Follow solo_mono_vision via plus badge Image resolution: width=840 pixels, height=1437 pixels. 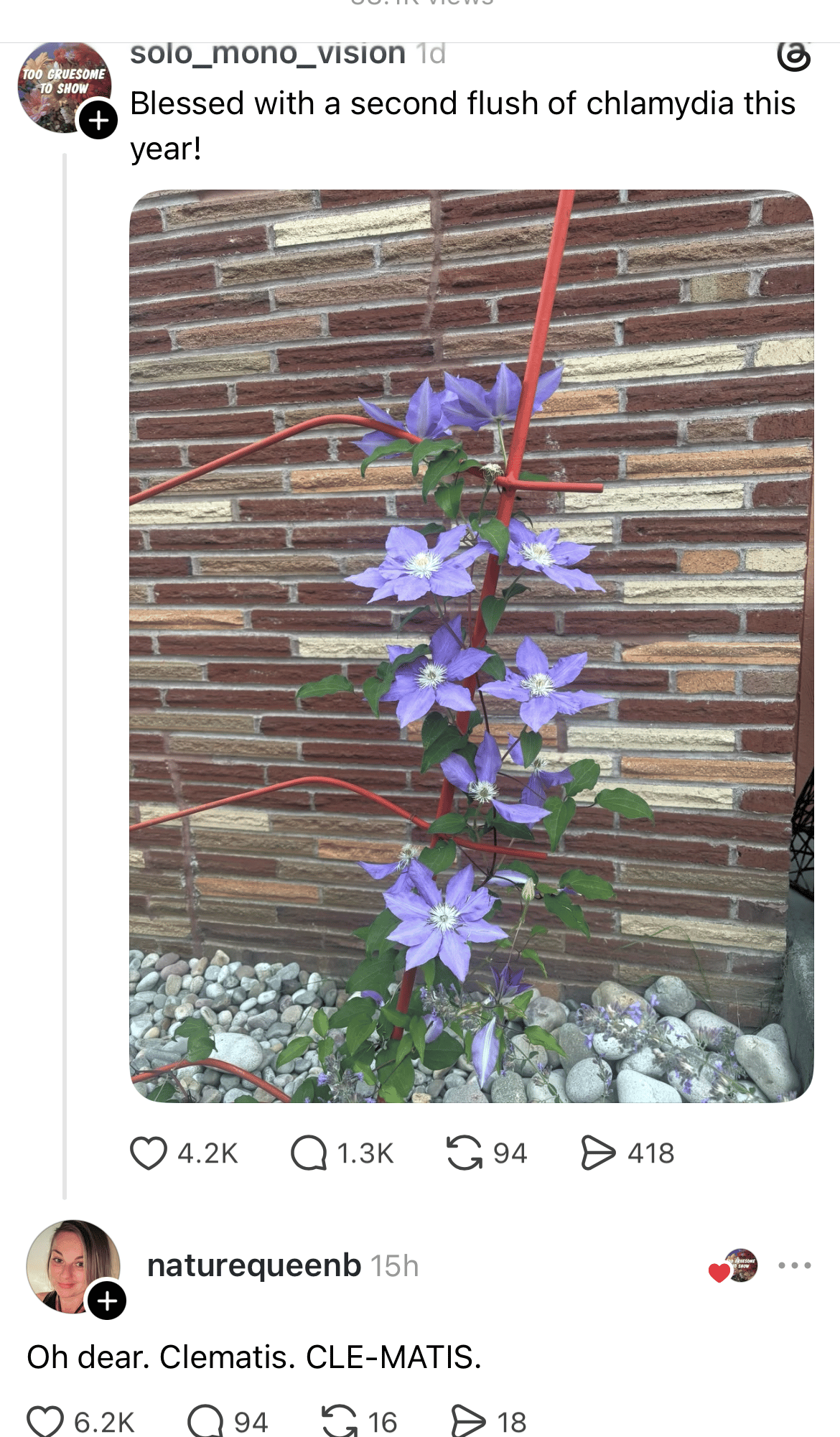[x=98, y=120]
